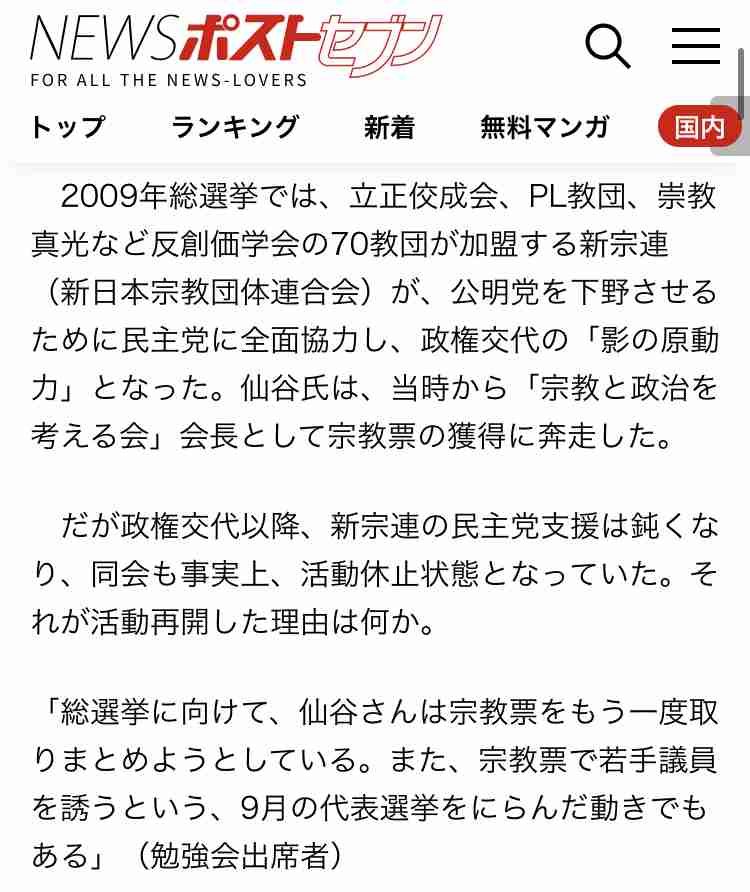Viewport: 750px width, 892px height.
Task: Select the 国内 category tab
Action: pyautogui.click(x=699, y=127)
